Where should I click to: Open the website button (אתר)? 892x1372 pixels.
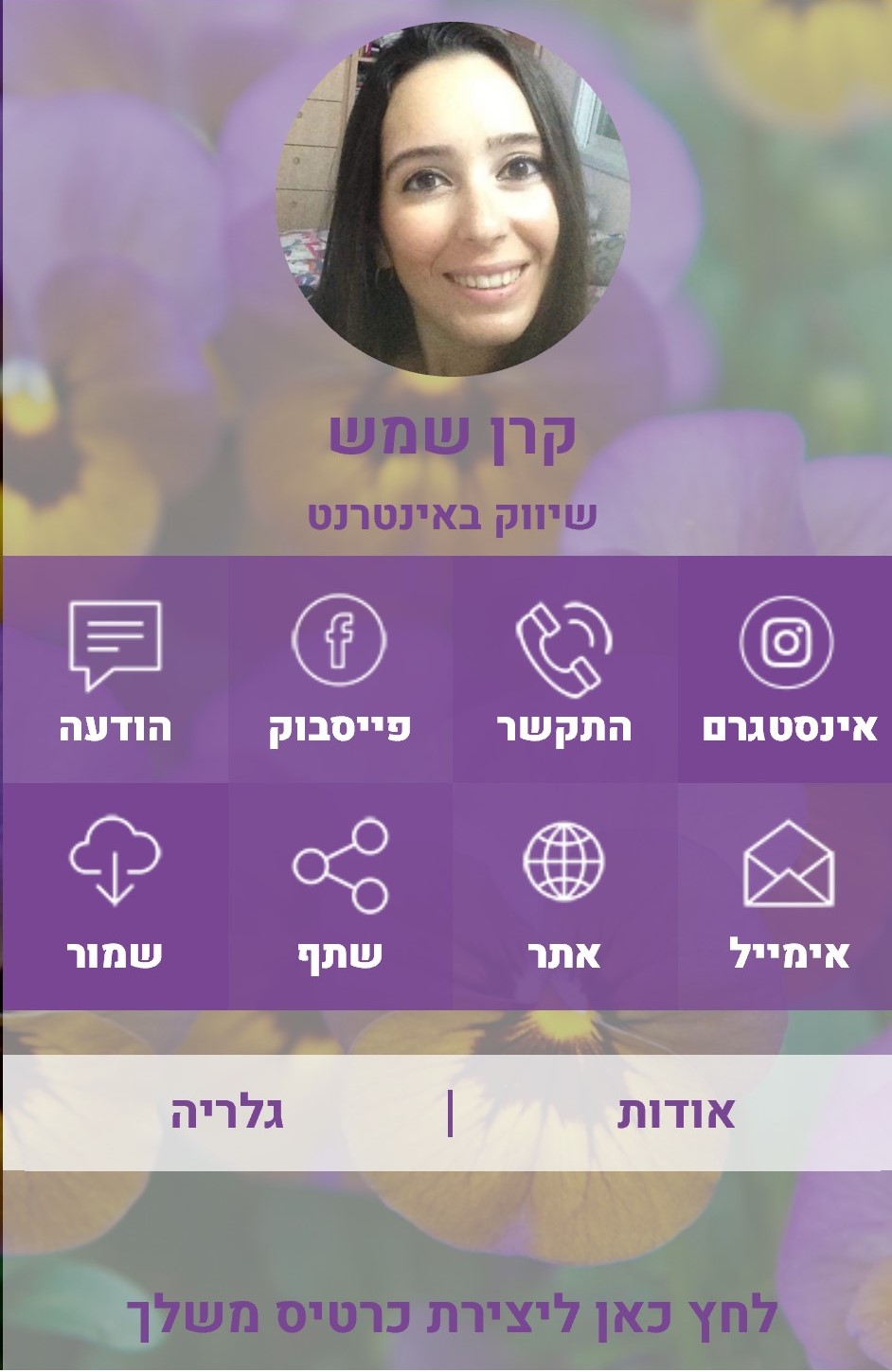(564, 896)
